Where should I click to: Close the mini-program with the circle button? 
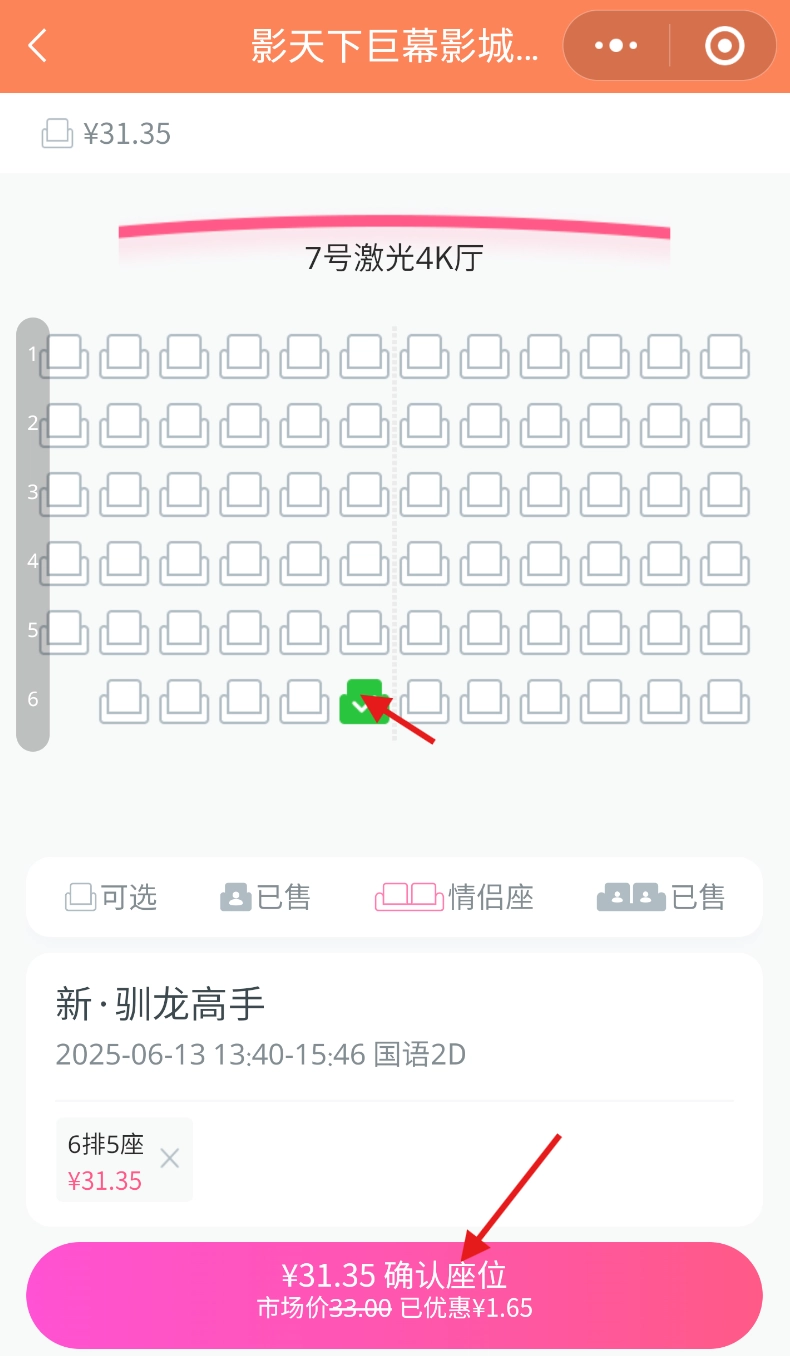coord(724,46)
